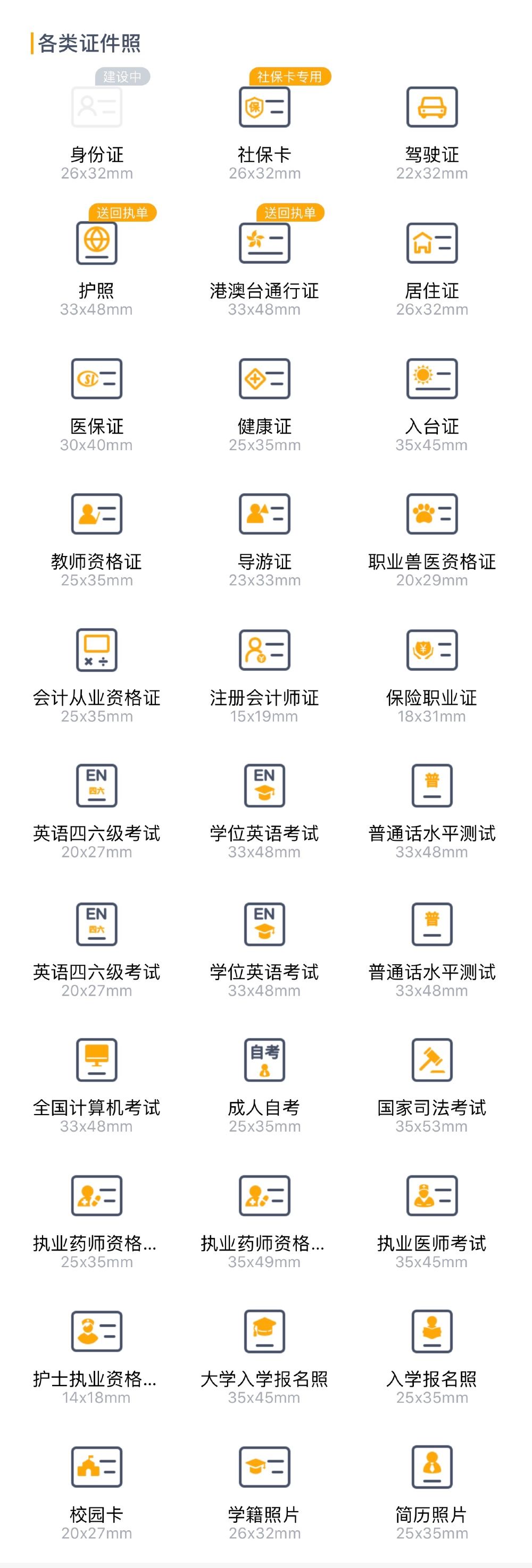This screenshot has height=1568, width=532.
Task: Open the 国家司法考试 gavel icon
Action: (x=431, y=1060)
